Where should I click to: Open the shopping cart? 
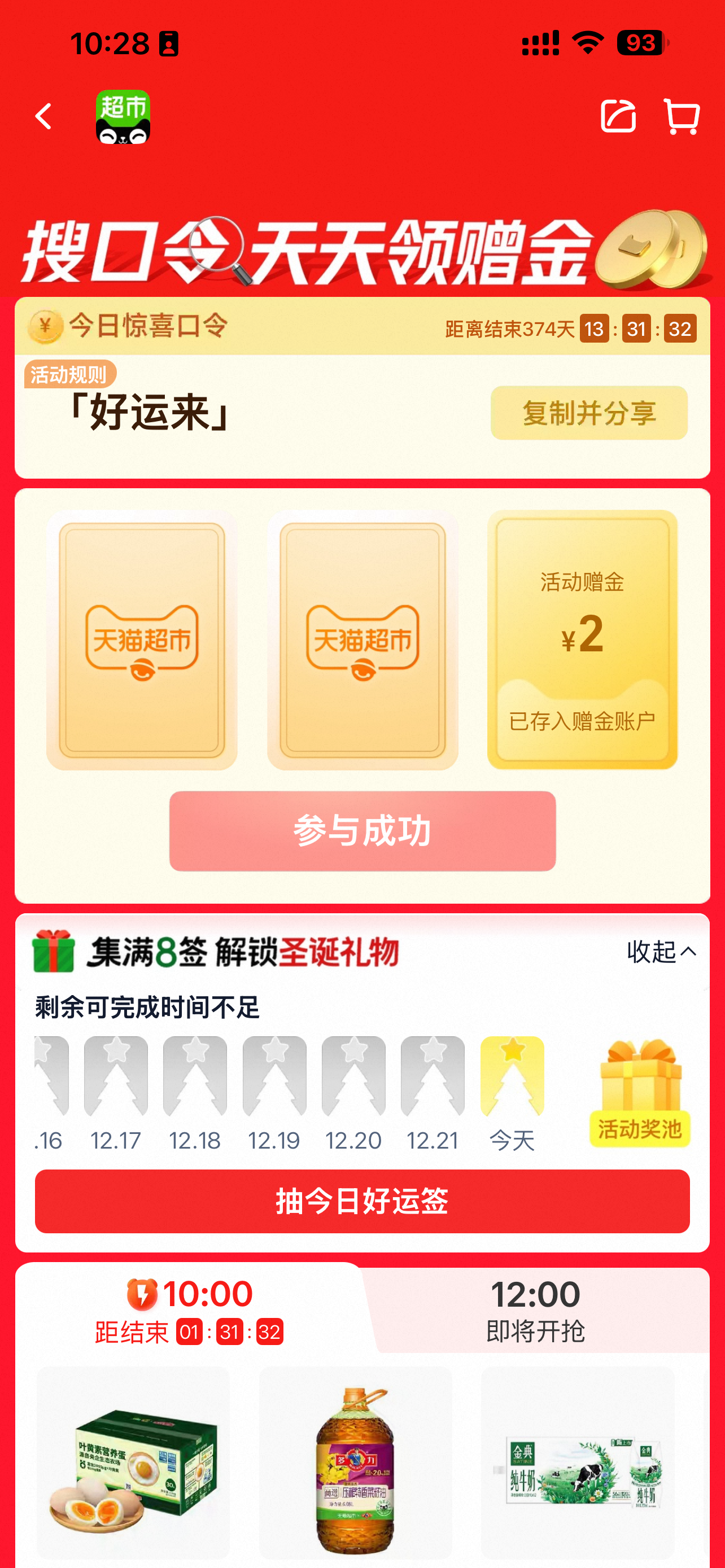tap(681, 116)
